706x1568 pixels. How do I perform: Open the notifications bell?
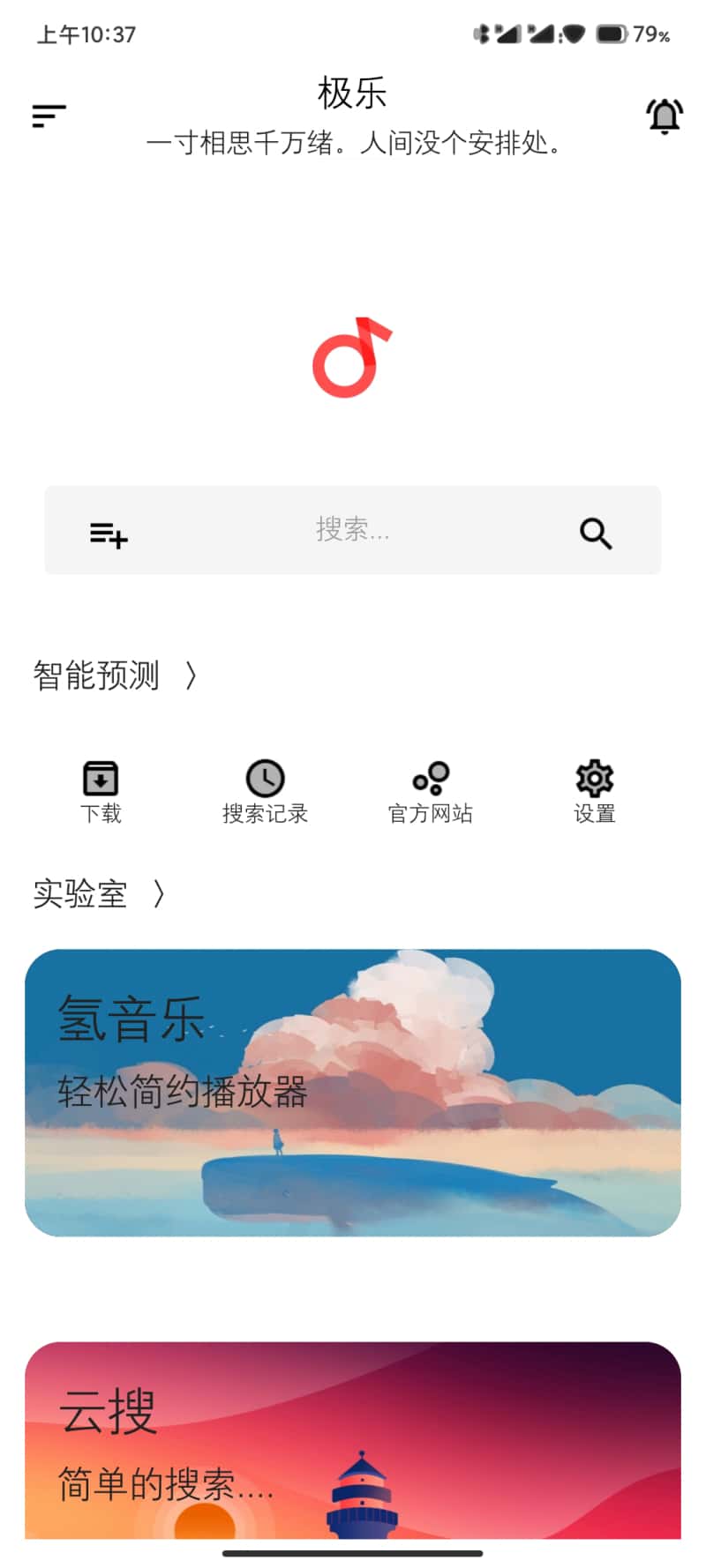coord(665,116)
